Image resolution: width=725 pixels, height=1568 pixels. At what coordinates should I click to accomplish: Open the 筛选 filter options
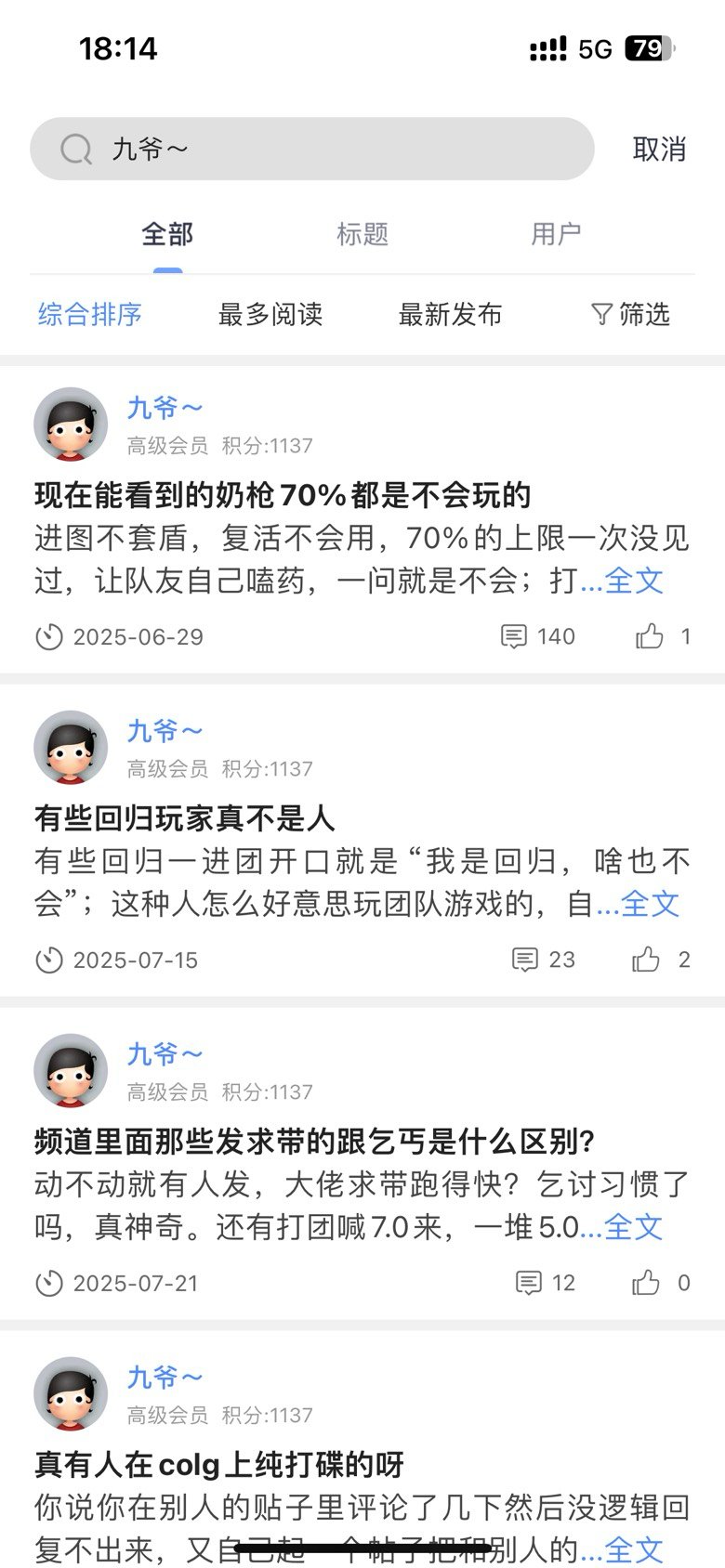pyautogui.click(x=631, y=314)
